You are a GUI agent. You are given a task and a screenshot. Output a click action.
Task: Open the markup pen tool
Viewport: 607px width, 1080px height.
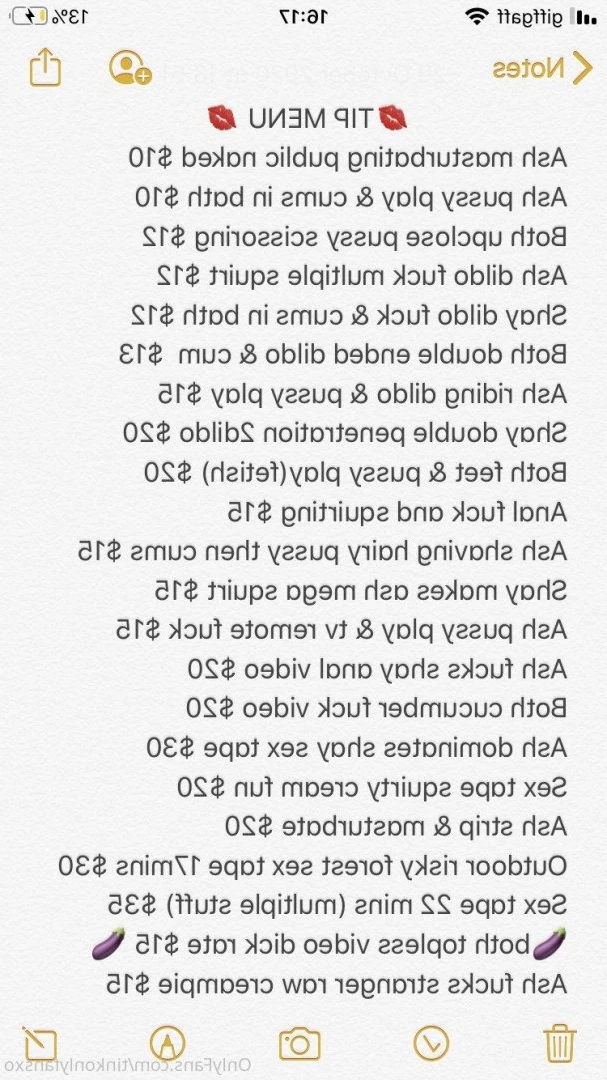(167, 1043)
